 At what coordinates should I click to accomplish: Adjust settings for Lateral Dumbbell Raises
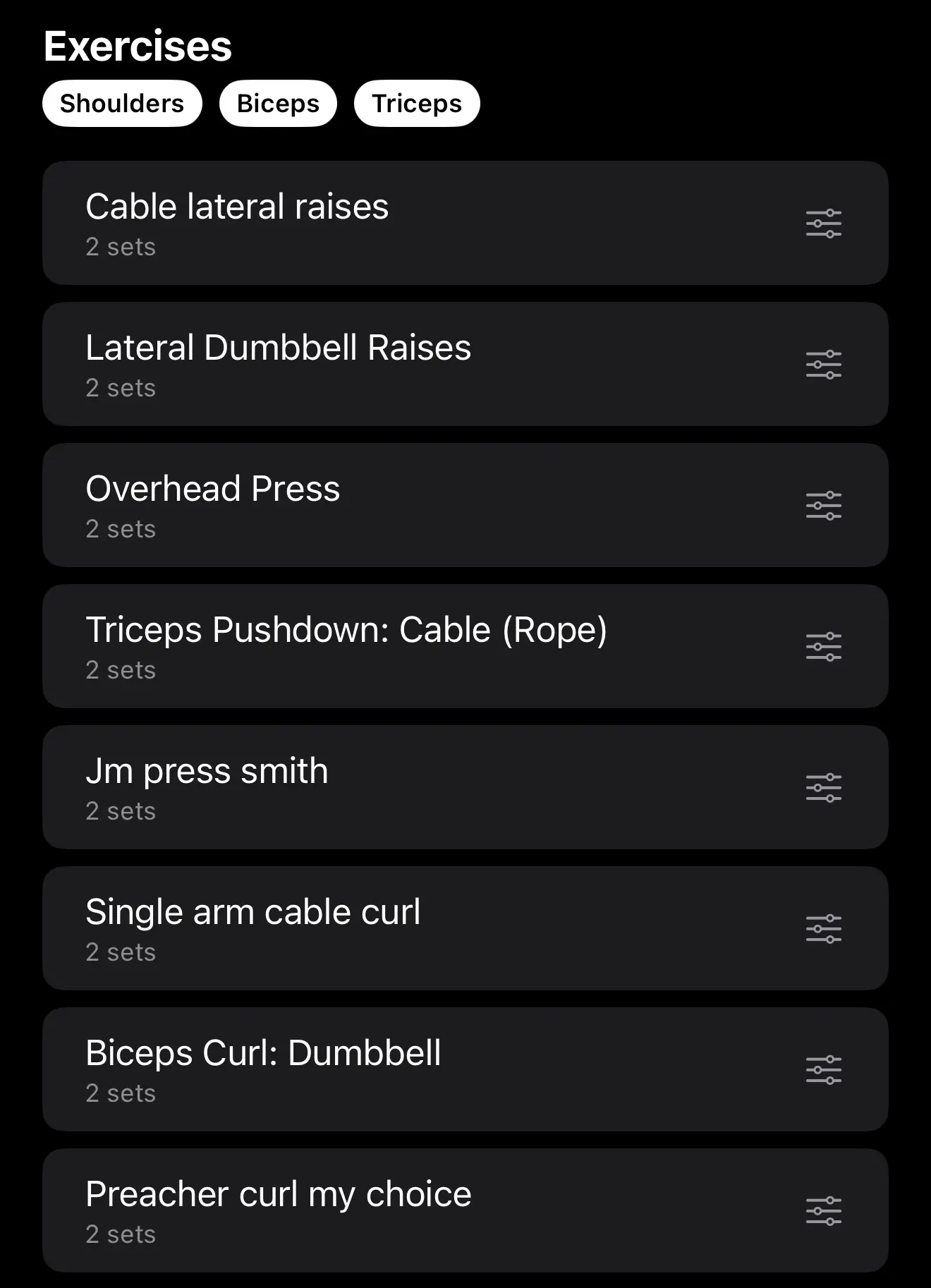point(823,365)
